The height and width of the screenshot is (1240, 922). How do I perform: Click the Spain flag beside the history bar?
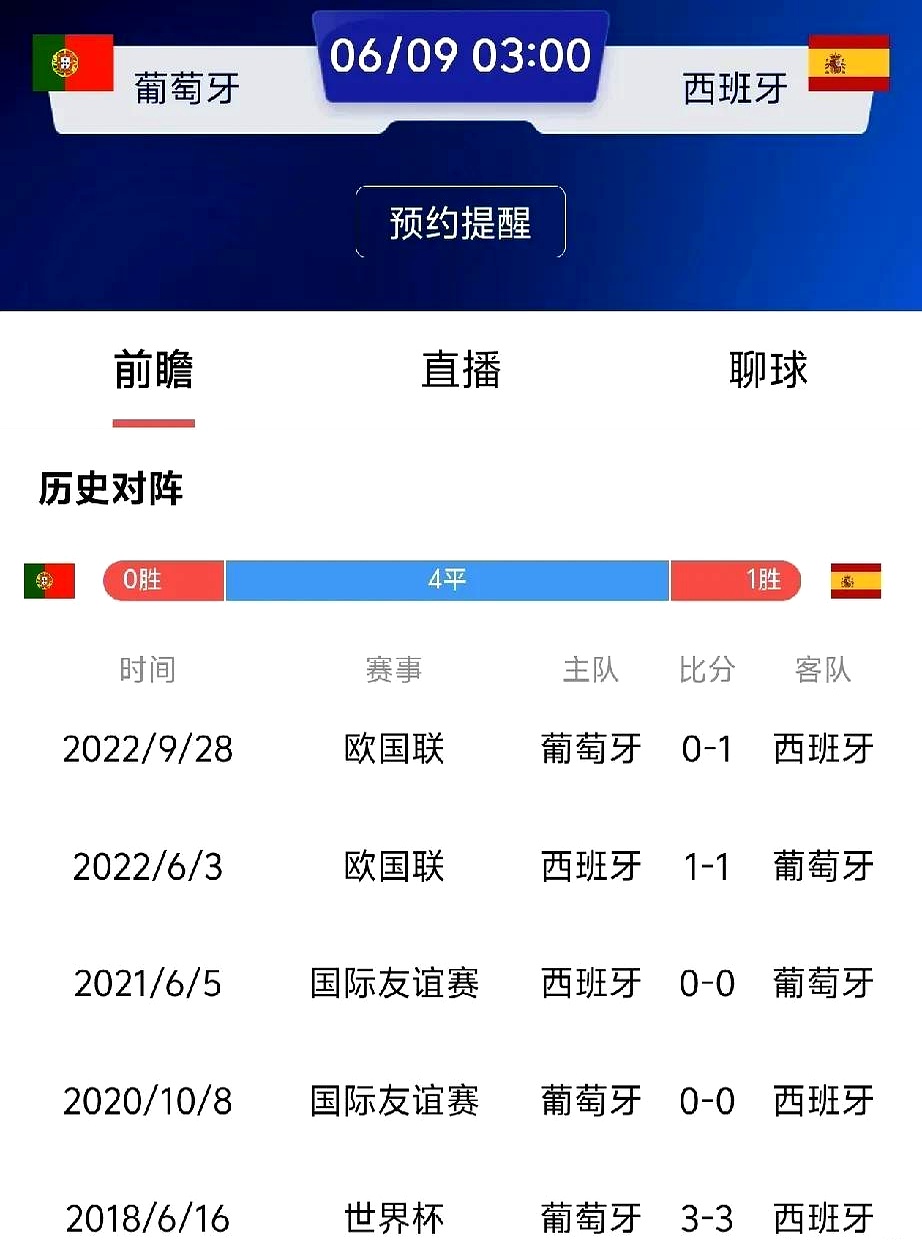tap(855, 580)
